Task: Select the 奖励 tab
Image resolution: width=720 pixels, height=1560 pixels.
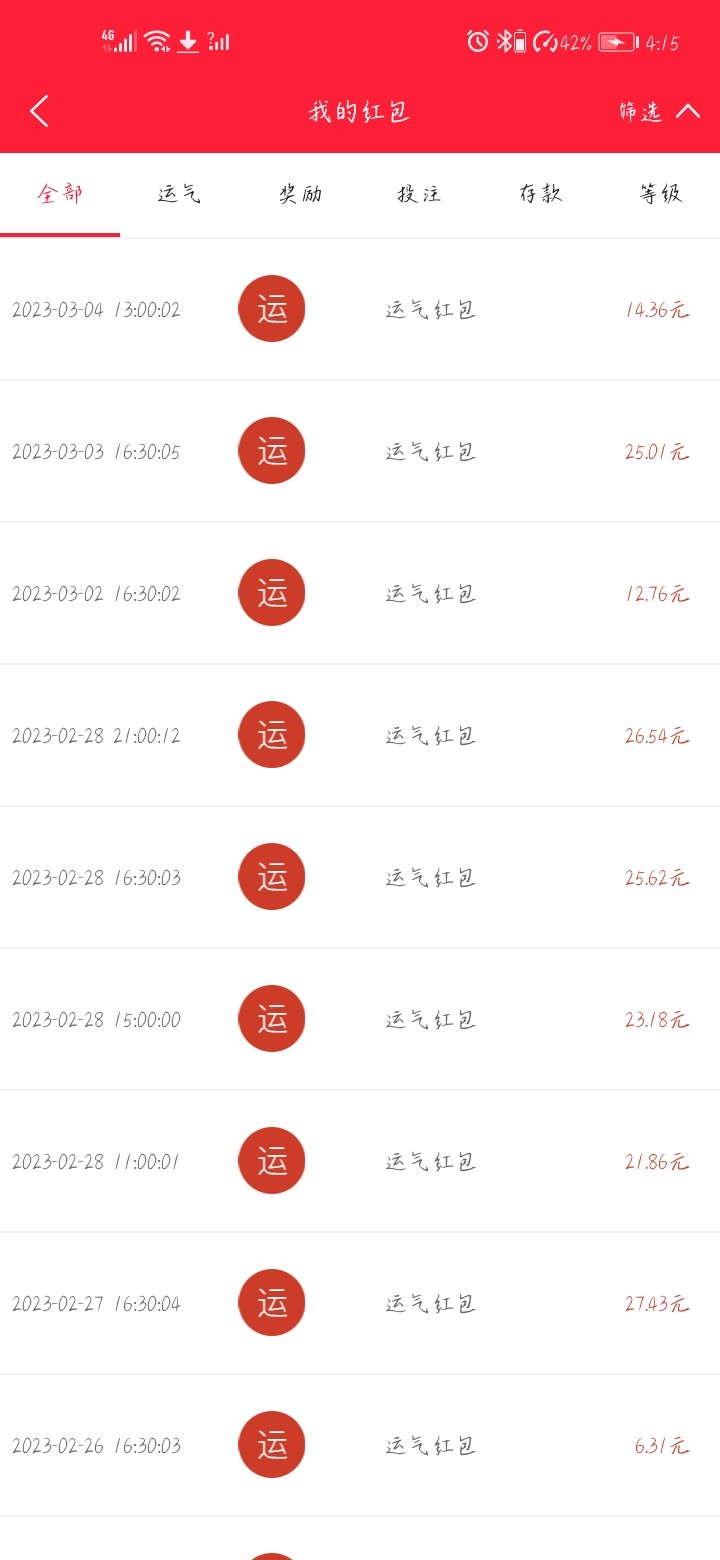Action: (300, 194)
